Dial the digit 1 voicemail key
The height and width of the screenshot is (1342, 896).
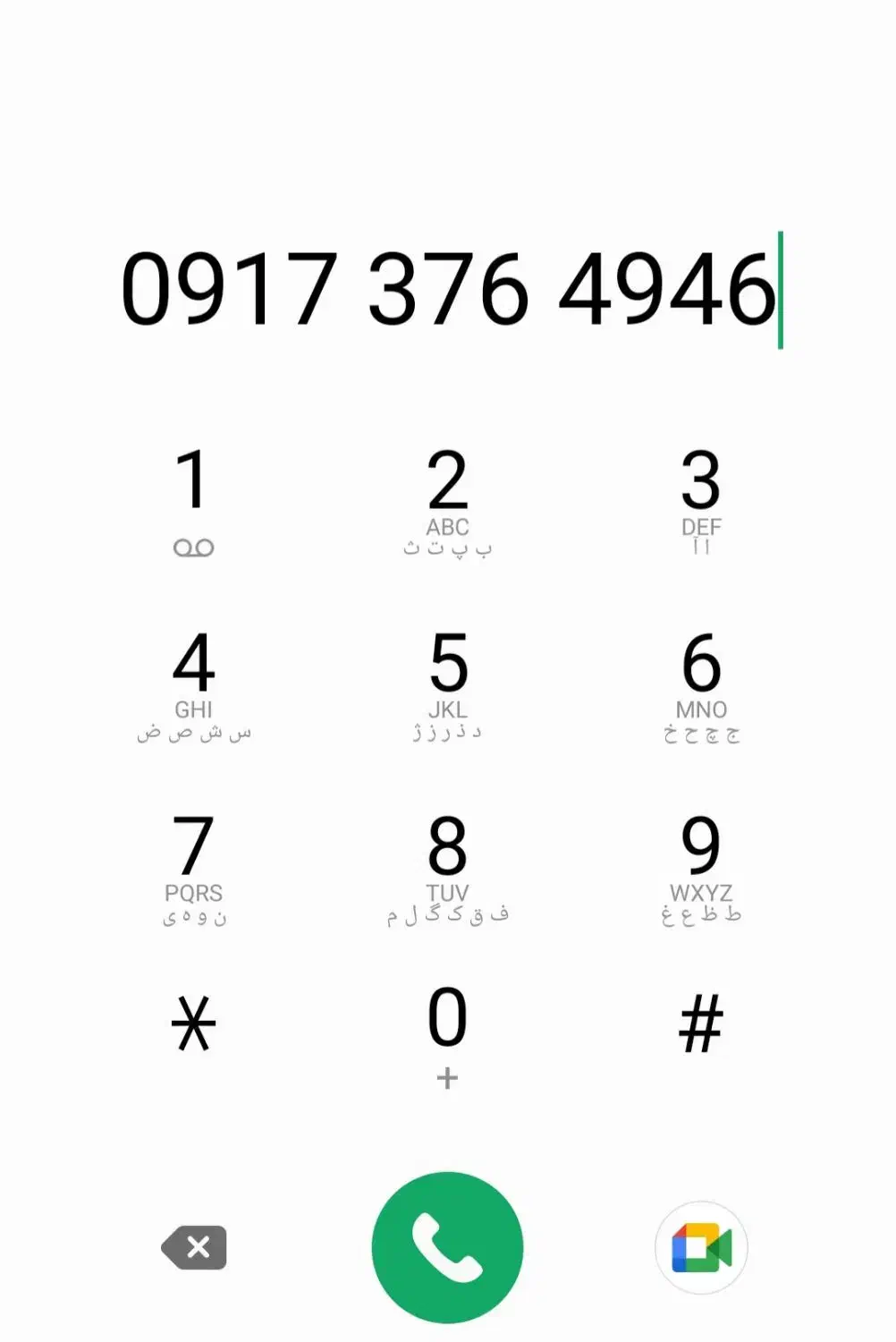(x=193, y=501)
